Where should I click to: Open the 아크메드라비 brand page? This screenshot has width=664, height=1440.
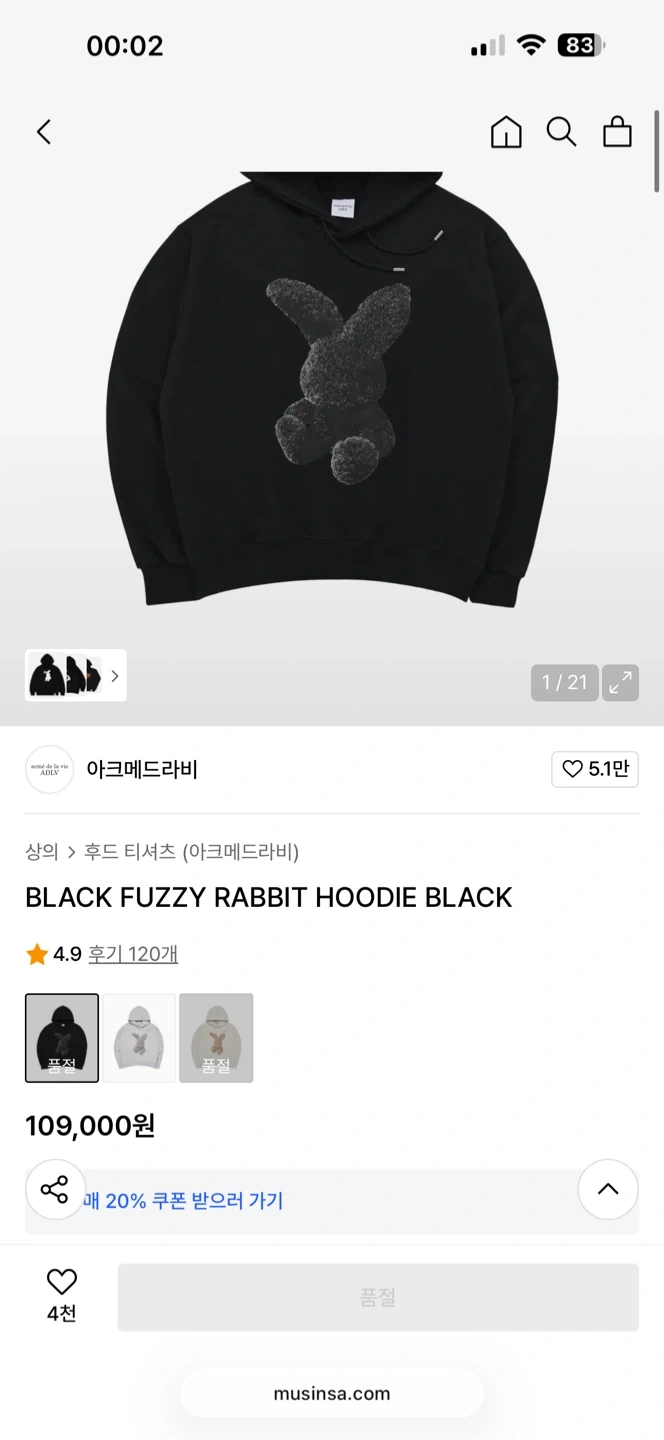[x=141, y=769]
